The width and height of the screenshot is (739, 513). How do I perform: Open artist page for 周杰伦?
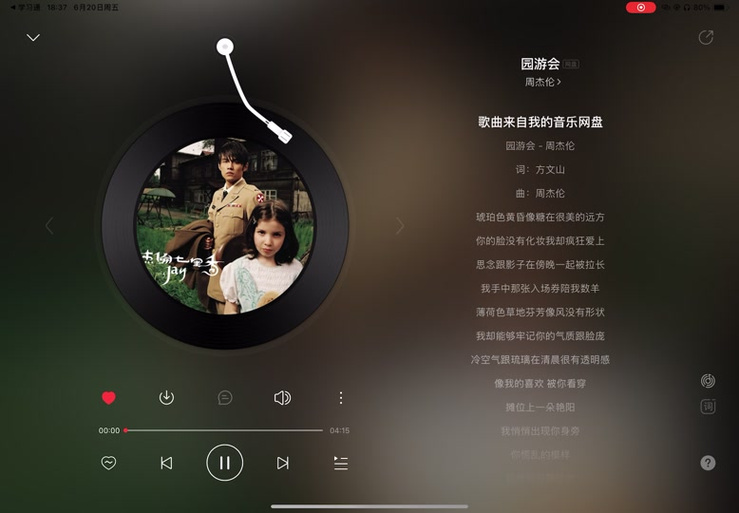(543, 82)
